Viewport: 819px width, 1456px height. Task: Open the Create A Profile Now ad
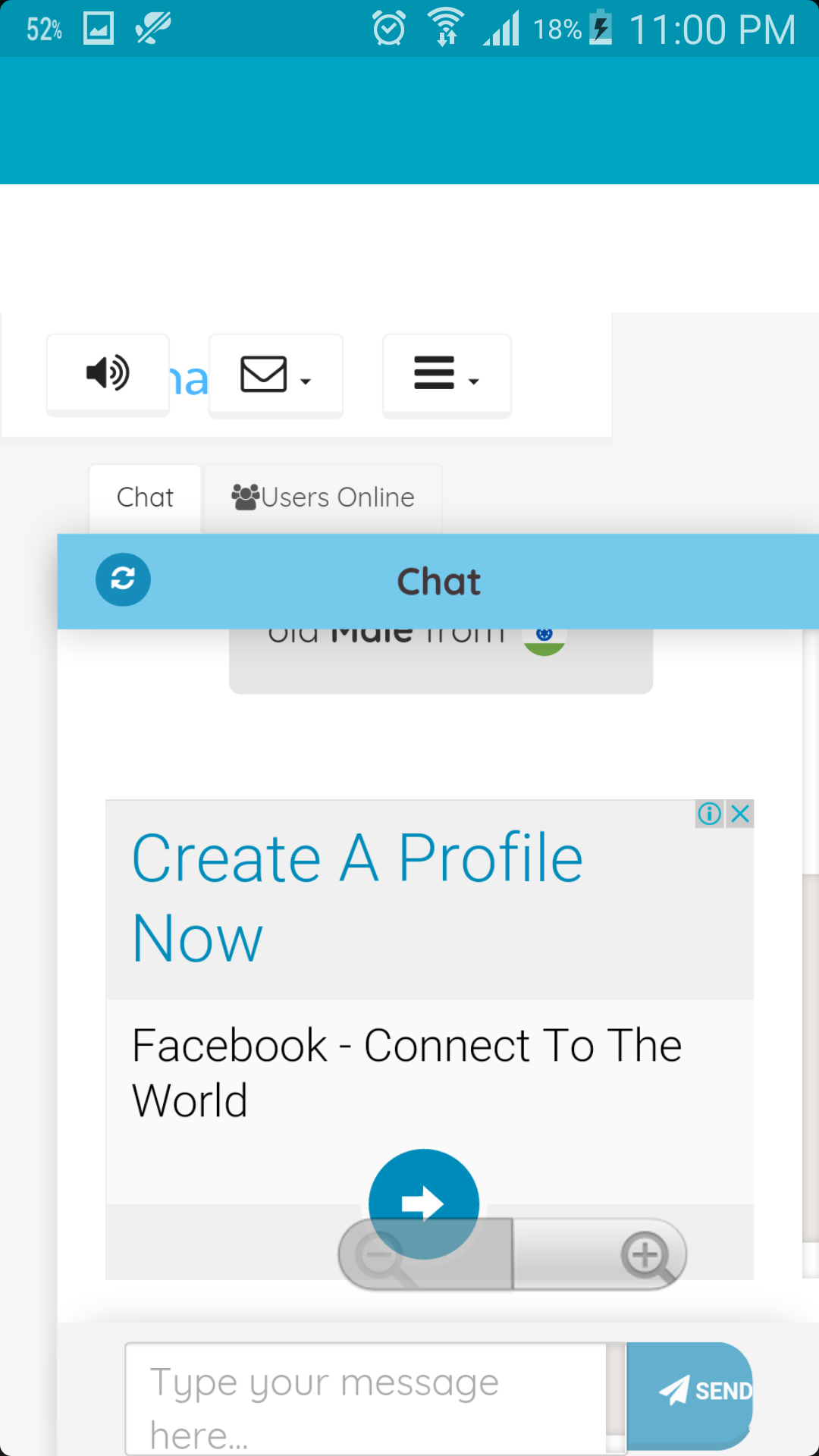356,899
